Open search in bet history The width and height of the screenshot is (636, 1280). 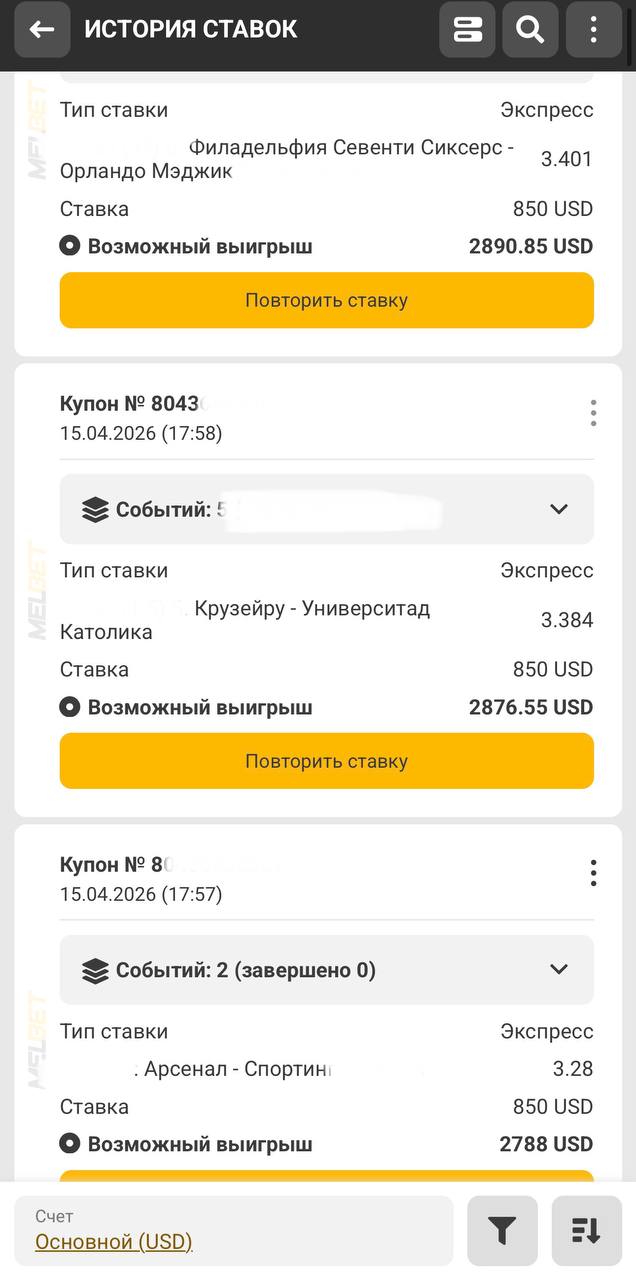click(530, 30)
